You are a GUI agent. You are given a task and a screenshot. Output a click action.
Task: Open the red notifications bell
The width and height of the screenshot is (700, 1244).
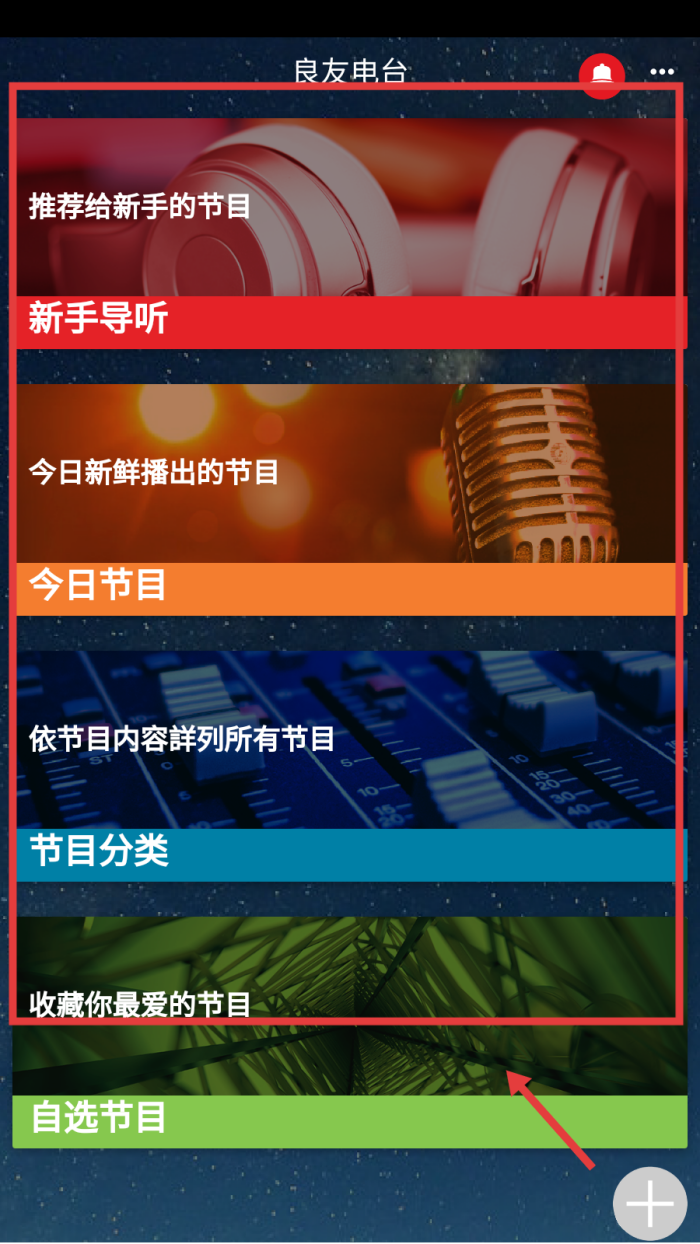click(x=602, y=75)
